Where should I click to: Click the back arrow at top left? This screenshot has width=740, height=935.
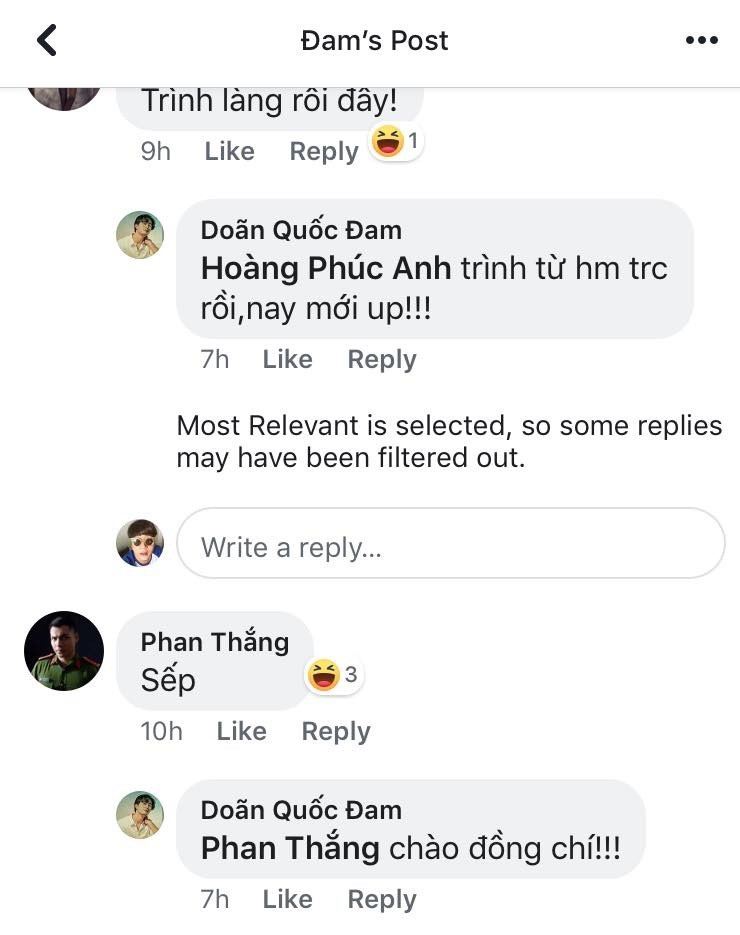(x=44, y=40)
